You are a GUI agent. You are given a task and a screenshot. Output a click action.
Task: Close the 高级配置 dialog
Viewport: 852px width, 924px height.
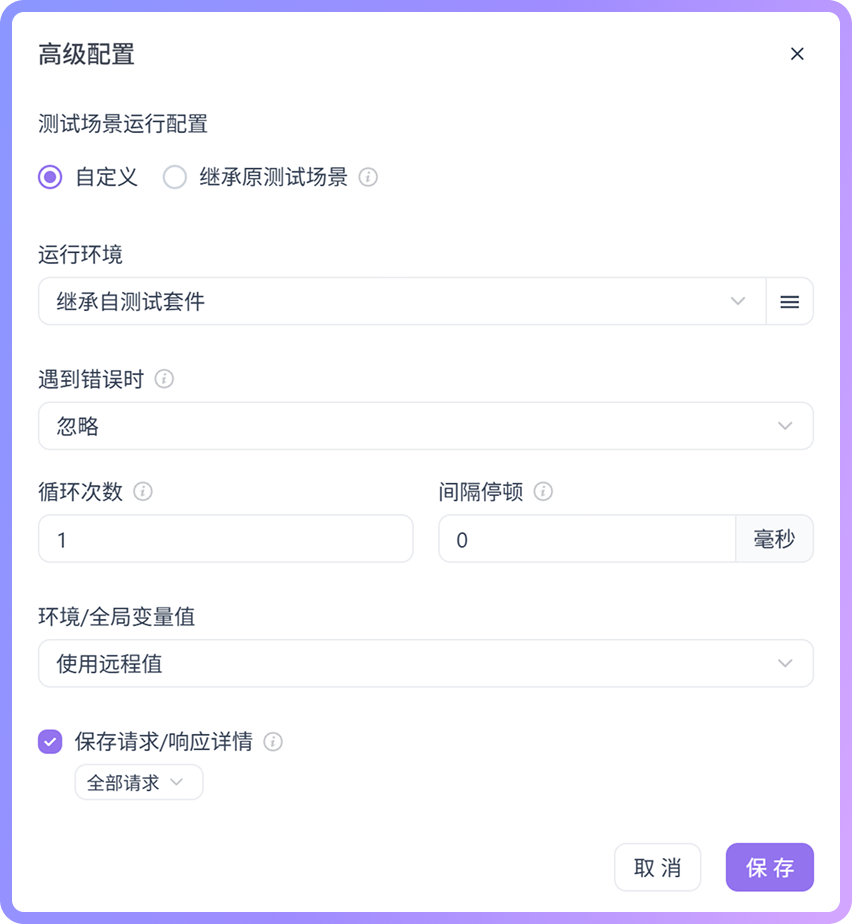click(797, 54)
